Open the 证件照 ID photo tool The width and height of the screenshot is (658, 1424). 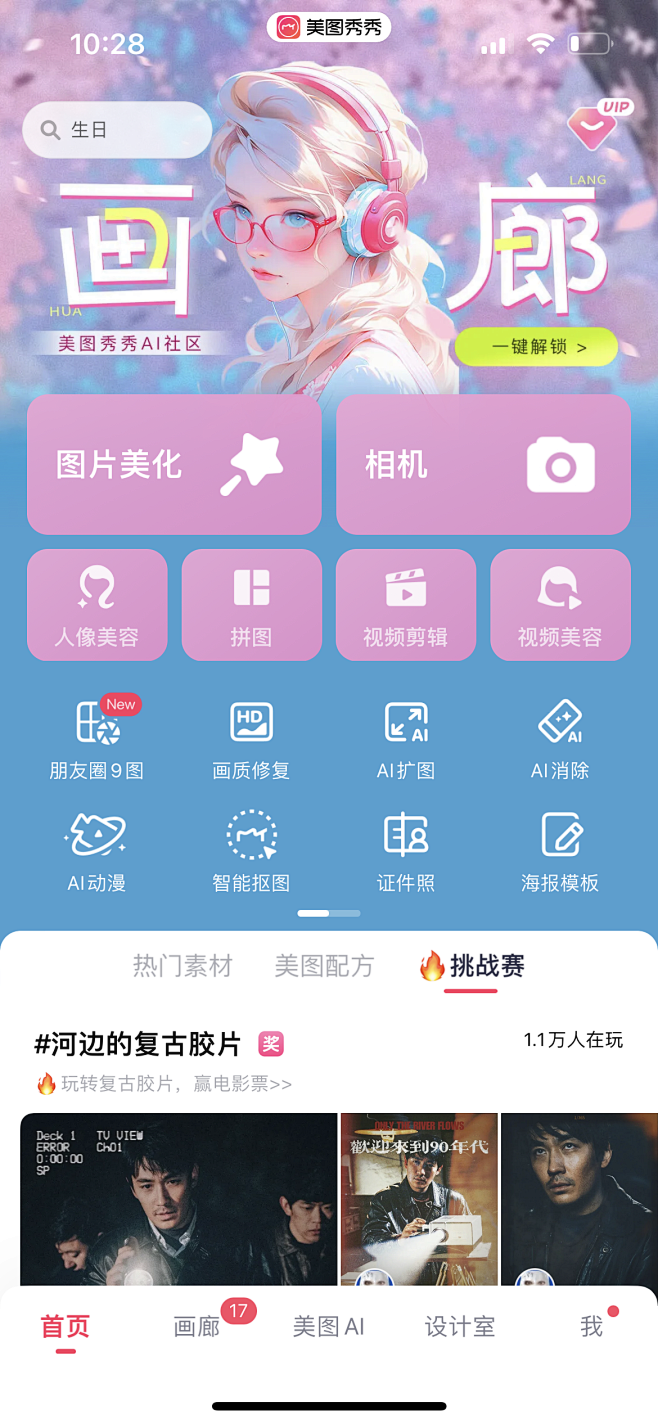[x=405, y=852]
